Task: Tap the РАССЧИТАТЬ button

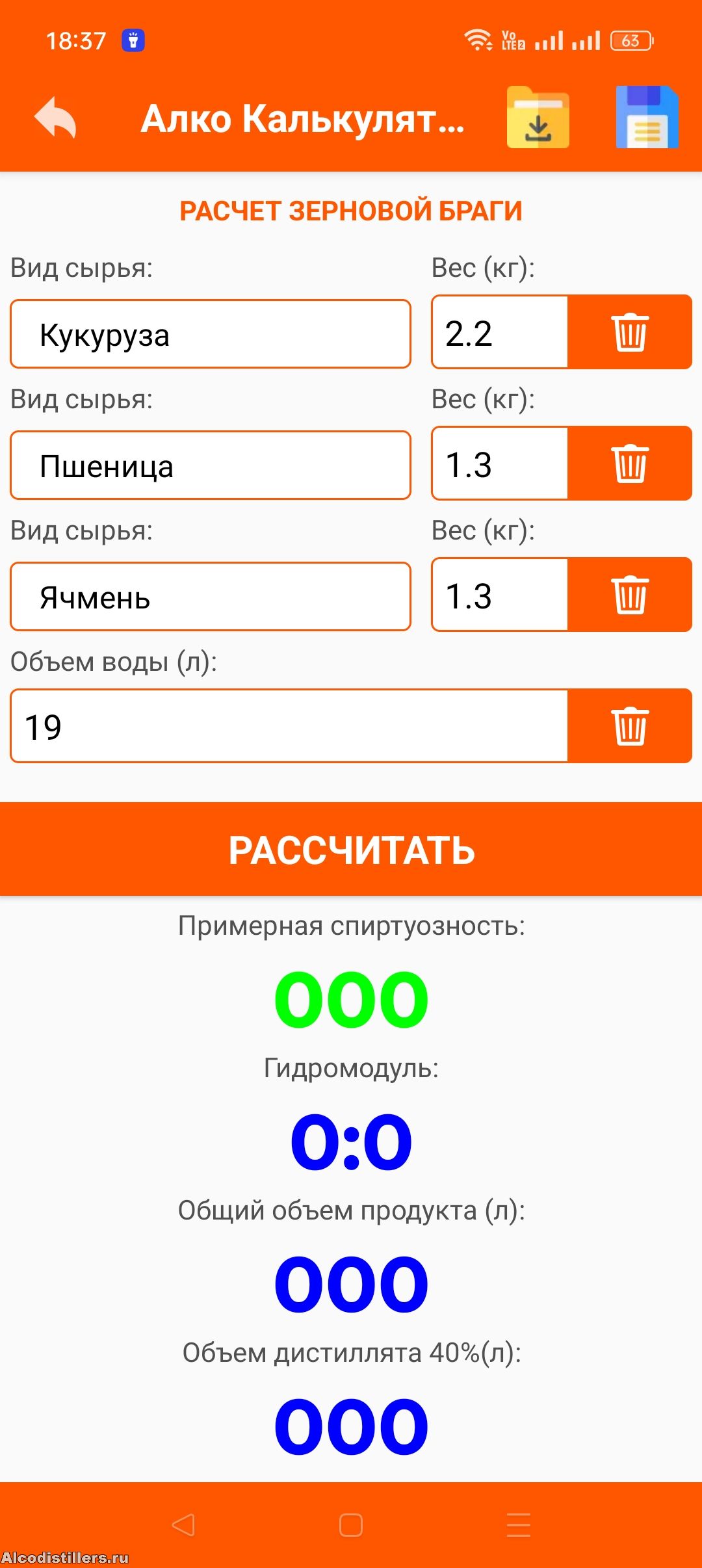Action: pos(351,849)
